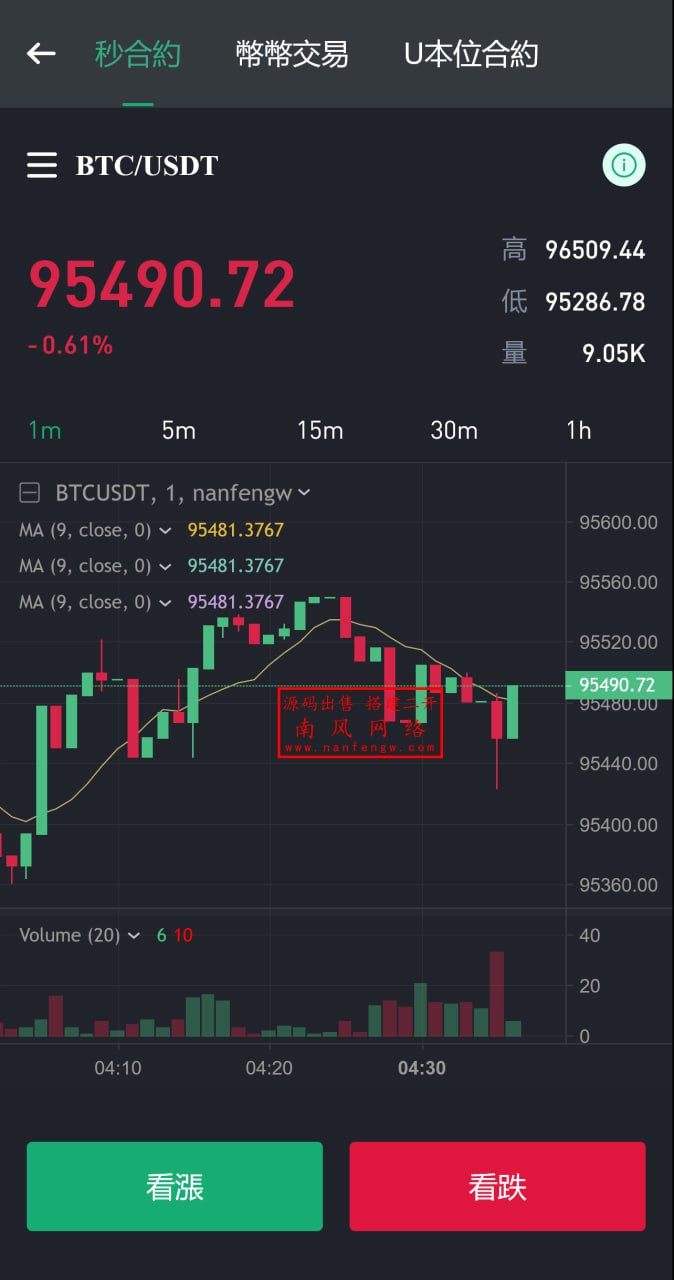Switch to the 幣幣交易 tab
The width and height of the screenshot is (674, 1280).
point(292,54)
